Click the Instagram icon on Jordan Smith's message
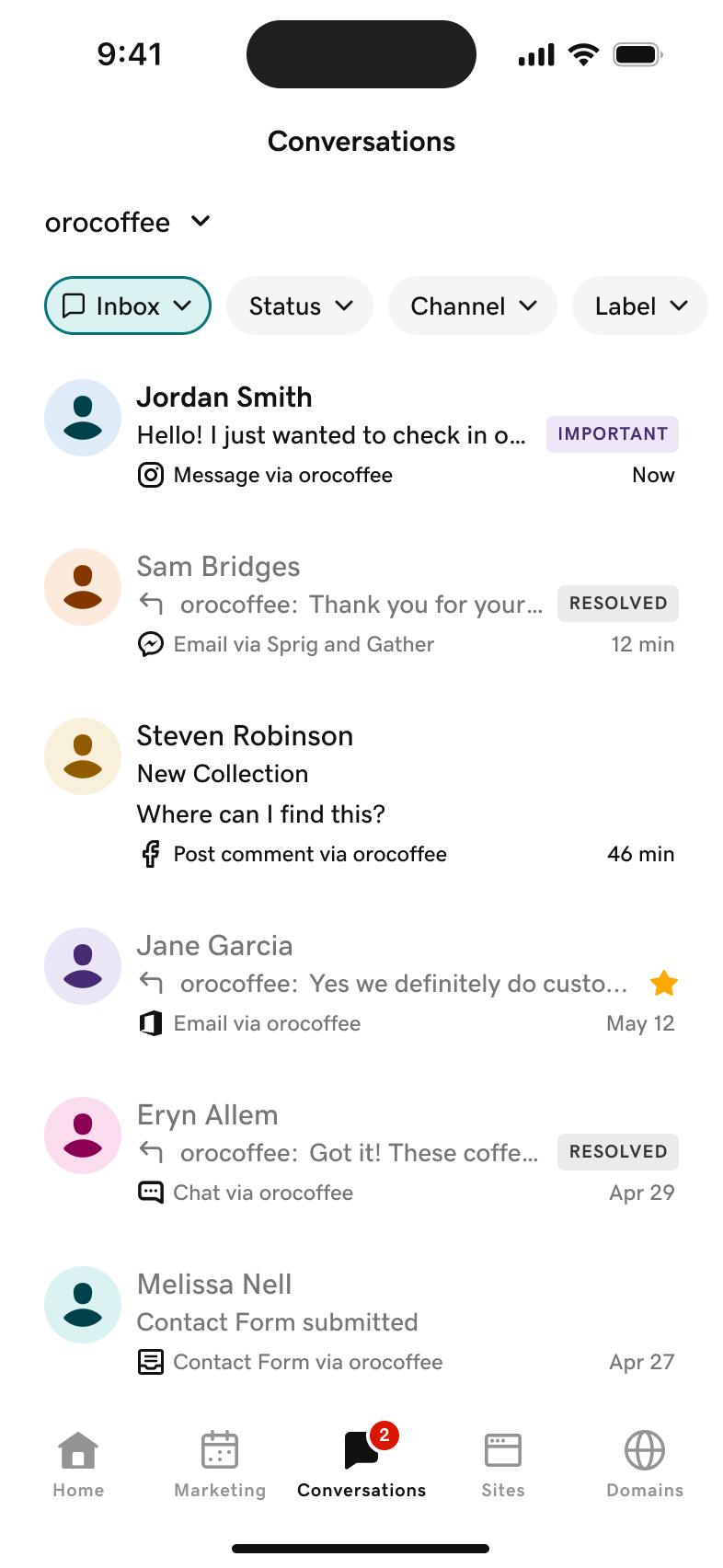 (x=150, y=475)
